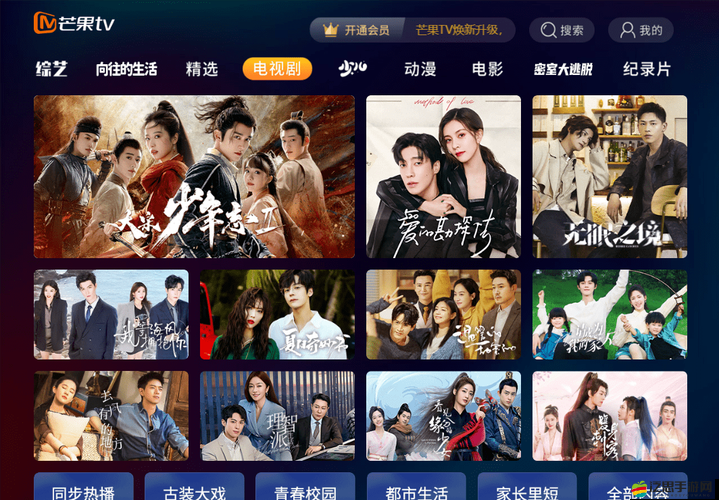The height and width of the screenshot is (500, 719).
Task: Select the 家长里短 category button
Action: point(527,490)
